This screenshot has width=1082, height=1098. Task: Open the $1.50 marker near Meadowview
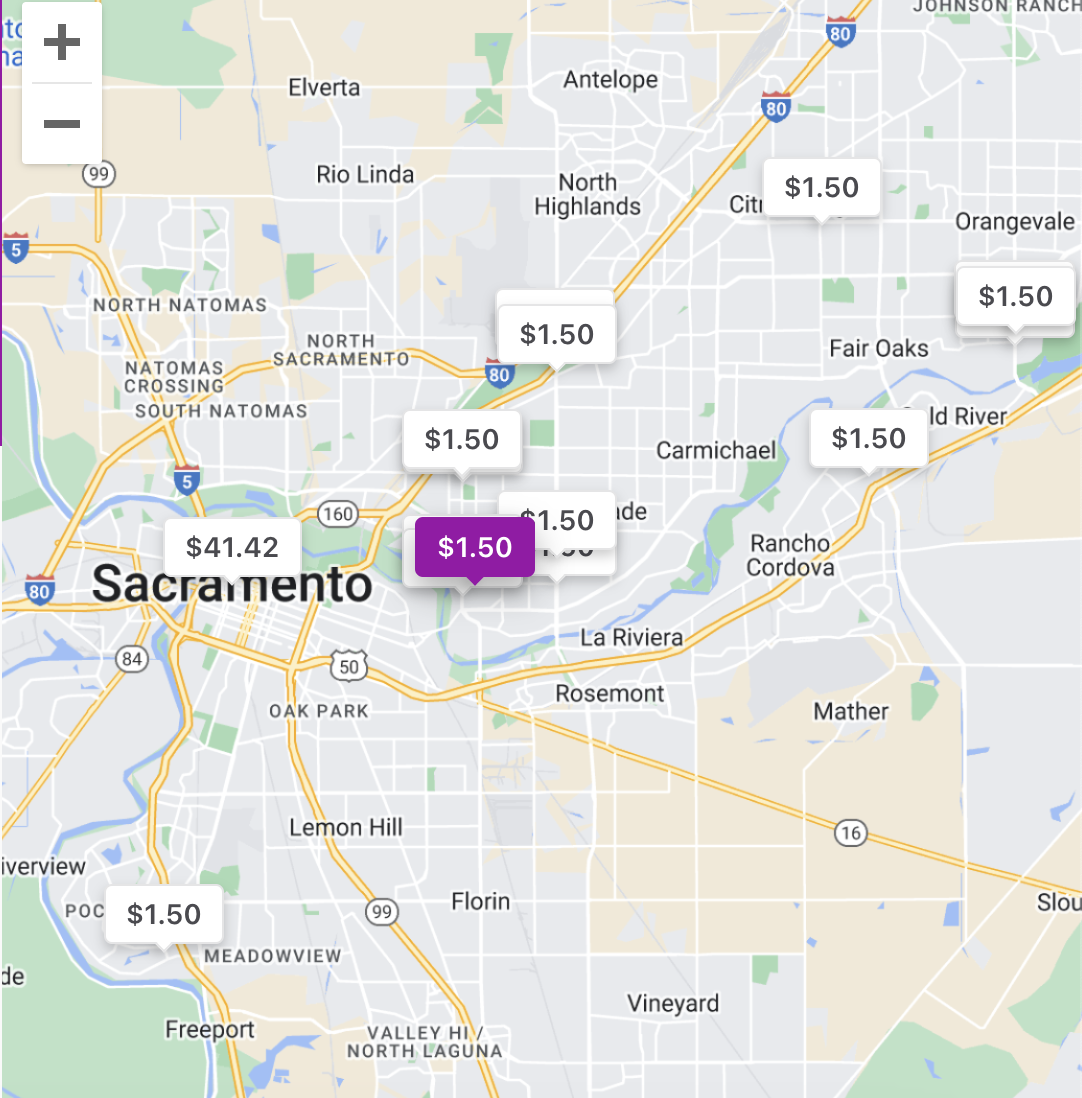pos(164,913)
